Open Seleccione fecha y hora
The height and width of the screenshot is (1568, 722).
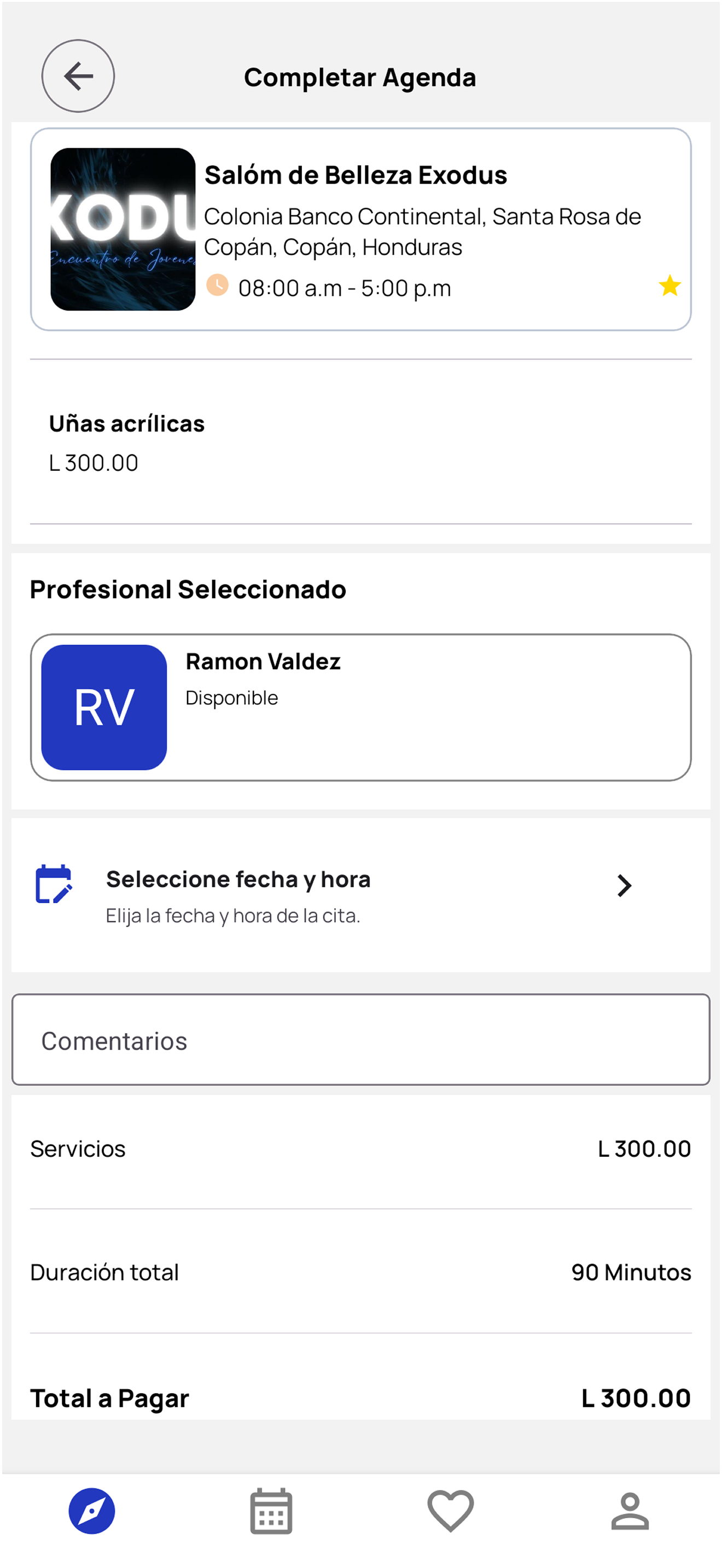(x=361, y=895)
